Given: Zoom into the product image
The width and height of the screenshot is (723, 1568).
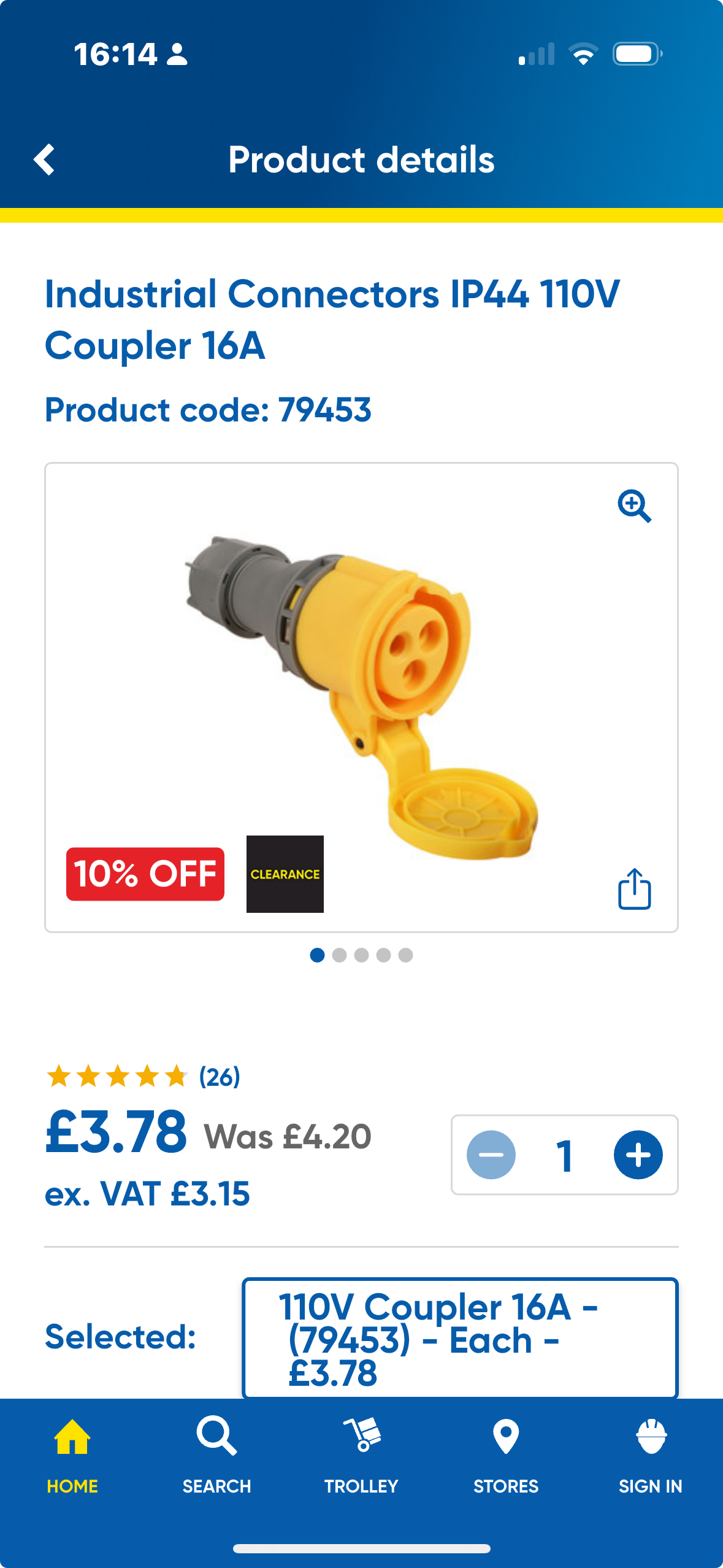Looking at the screenshot, I should [x=634, y=506].
